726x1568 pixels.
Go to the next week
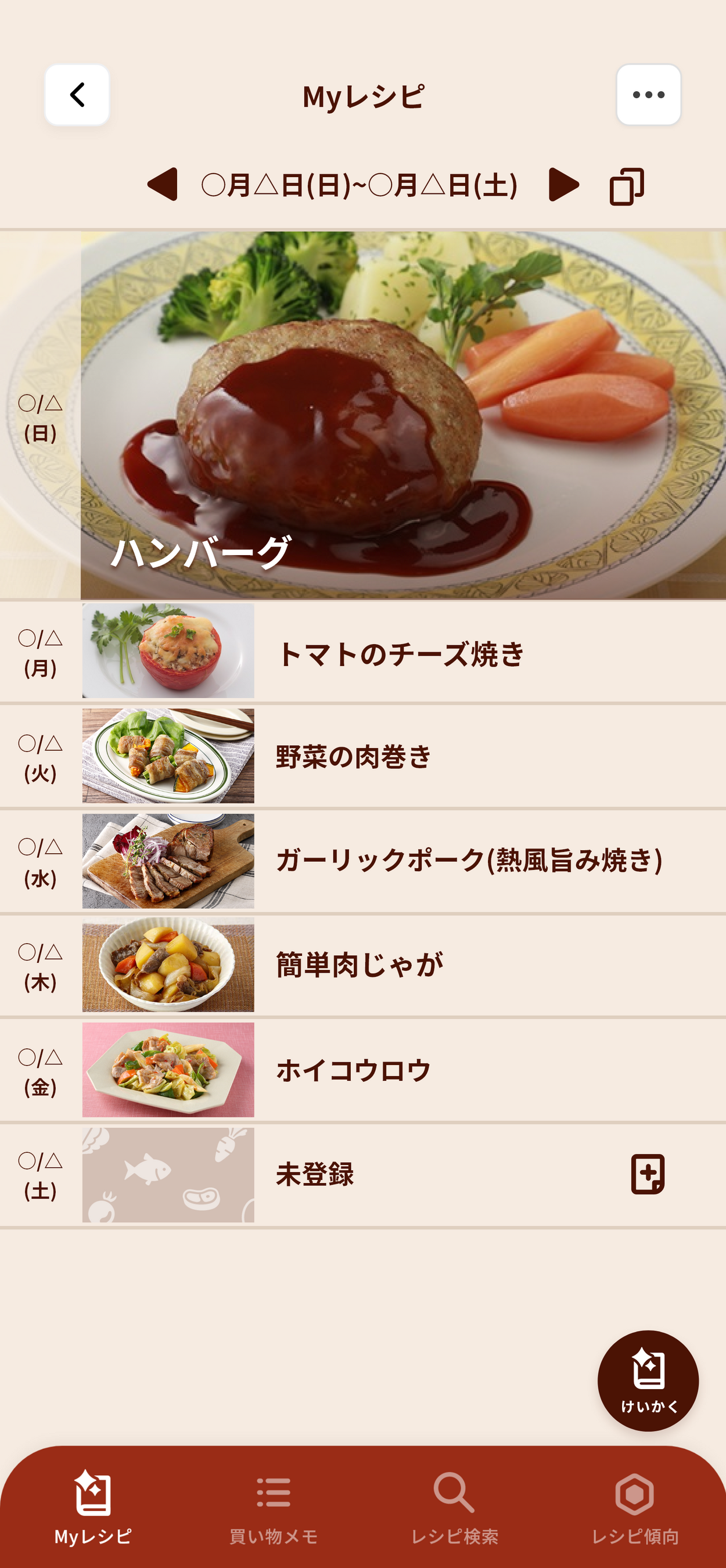click(x=563, y=185)
